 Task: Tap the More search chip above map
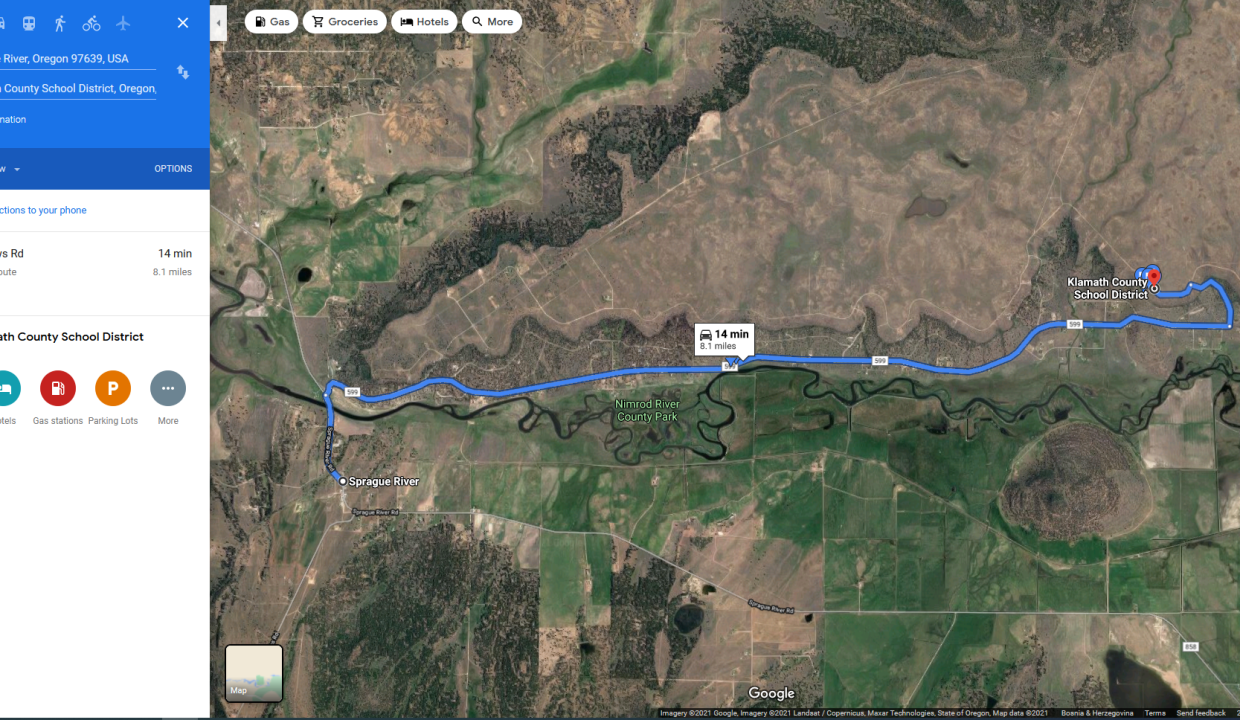tap(492, 22)
